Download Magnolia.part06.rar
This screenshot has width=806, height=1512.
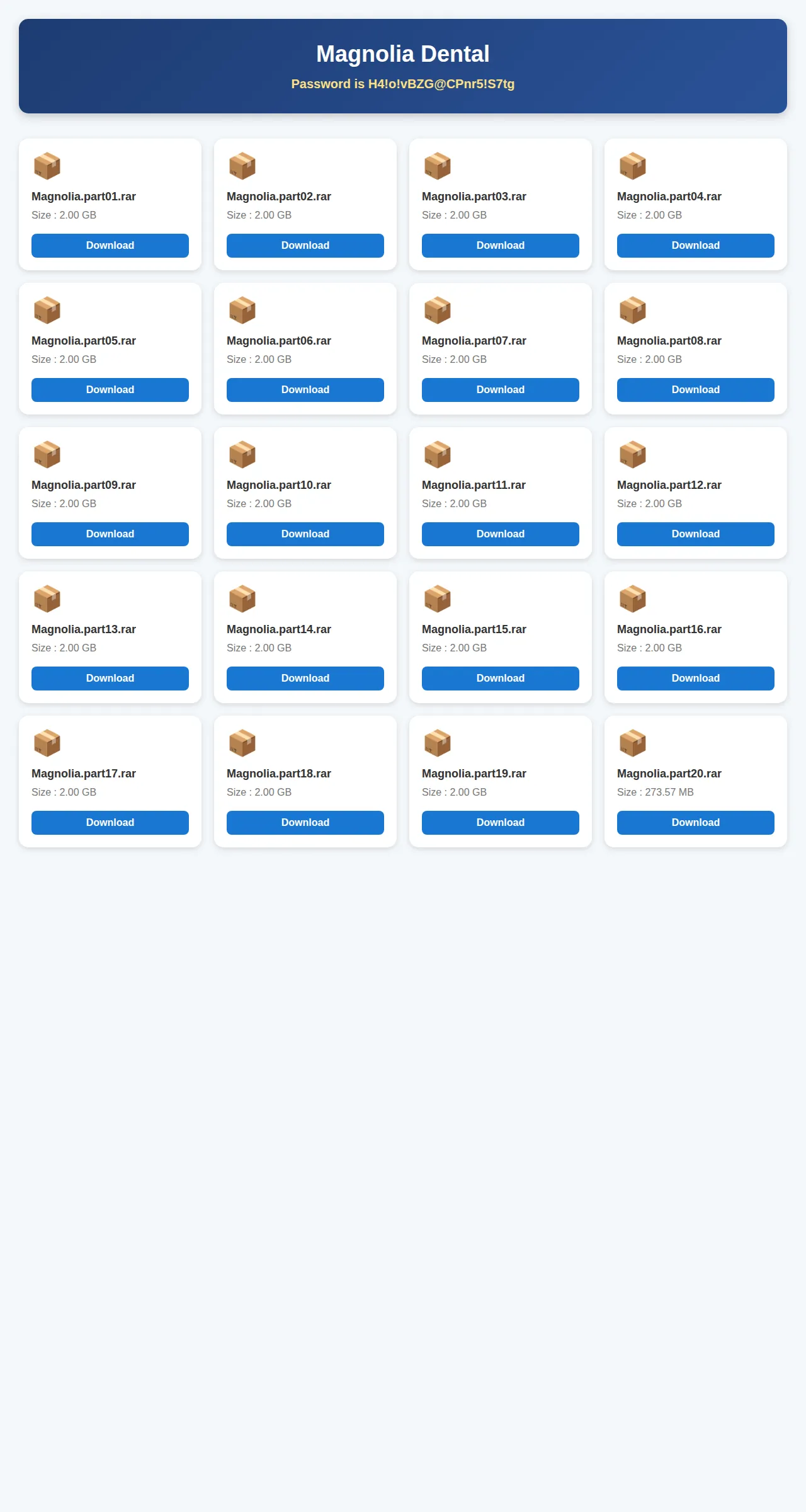click(x=305, y=390)
